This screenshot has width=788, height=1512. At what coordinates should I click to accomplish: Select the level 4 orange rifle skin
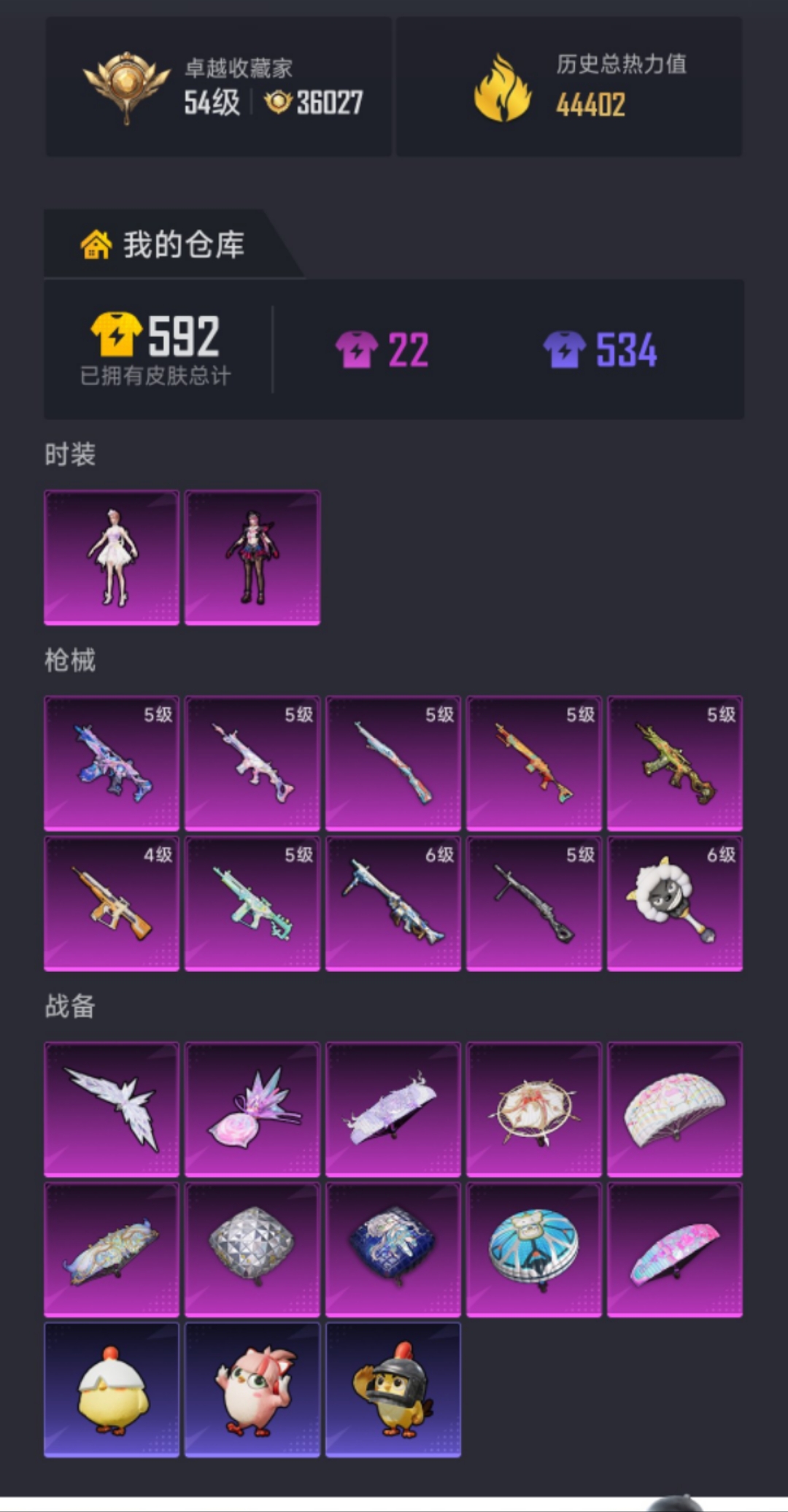[112, 904]
